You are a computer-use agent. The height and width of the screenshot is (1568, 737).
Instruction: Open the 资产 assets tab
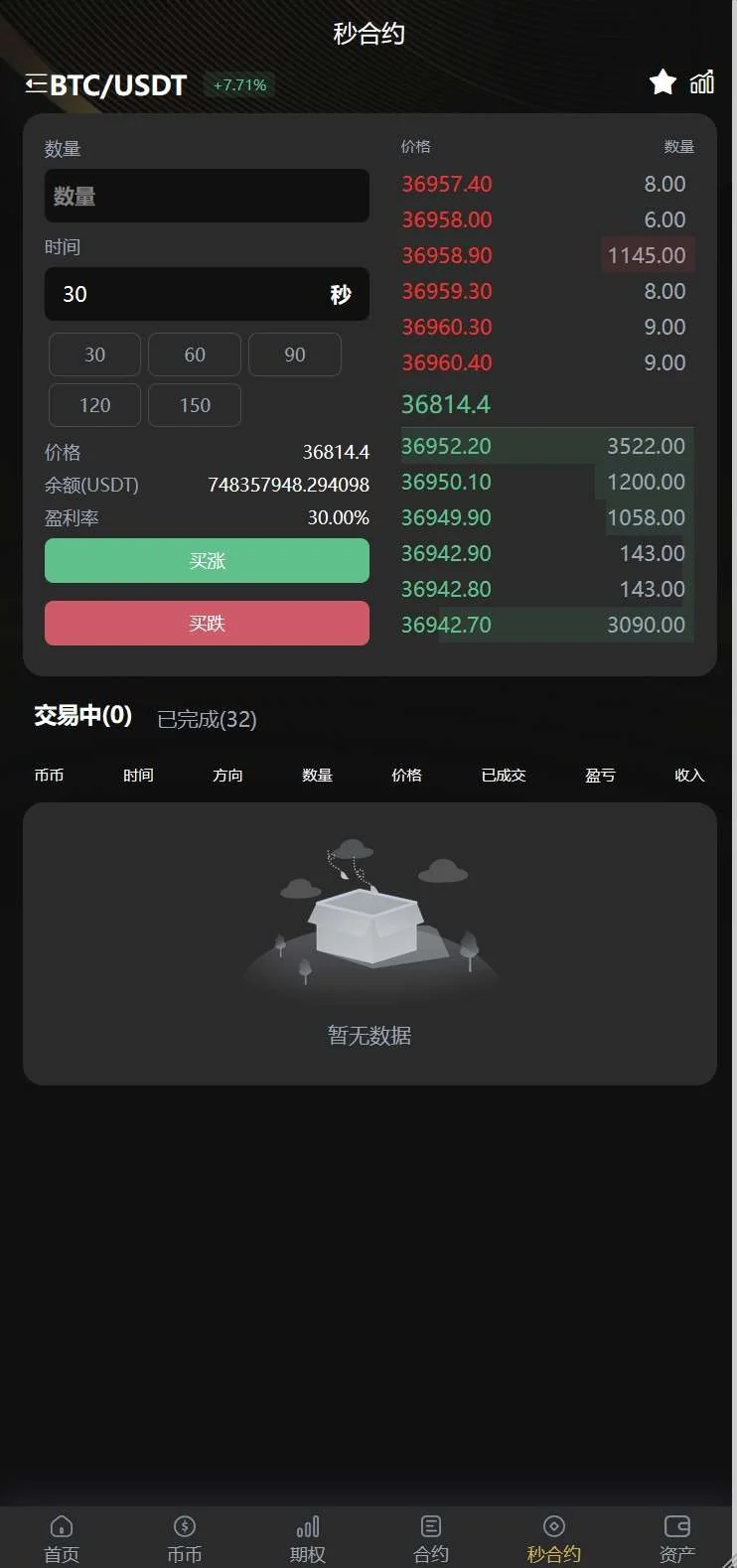(676, 1538)
